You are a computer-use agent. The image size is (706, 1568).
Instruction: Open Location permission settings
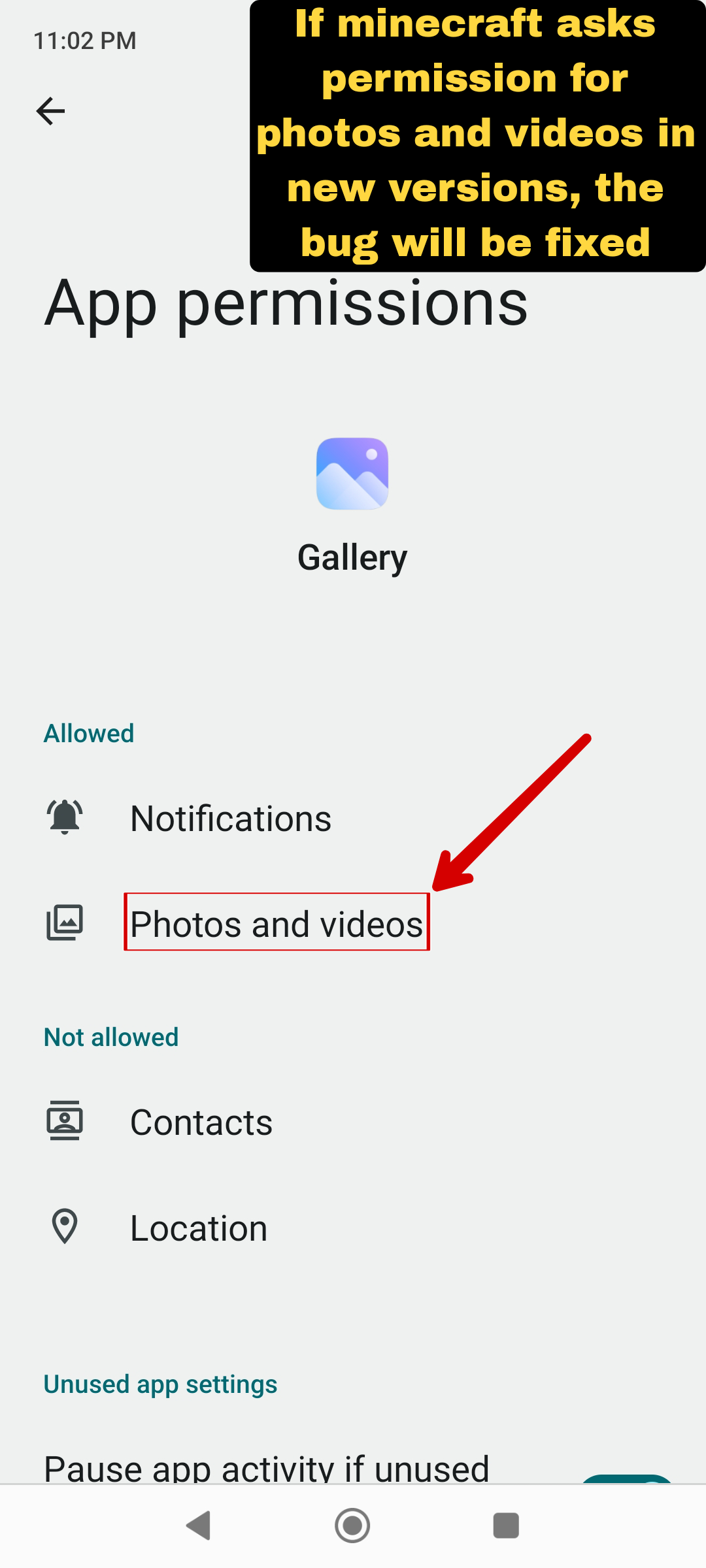click(199, 1228)
